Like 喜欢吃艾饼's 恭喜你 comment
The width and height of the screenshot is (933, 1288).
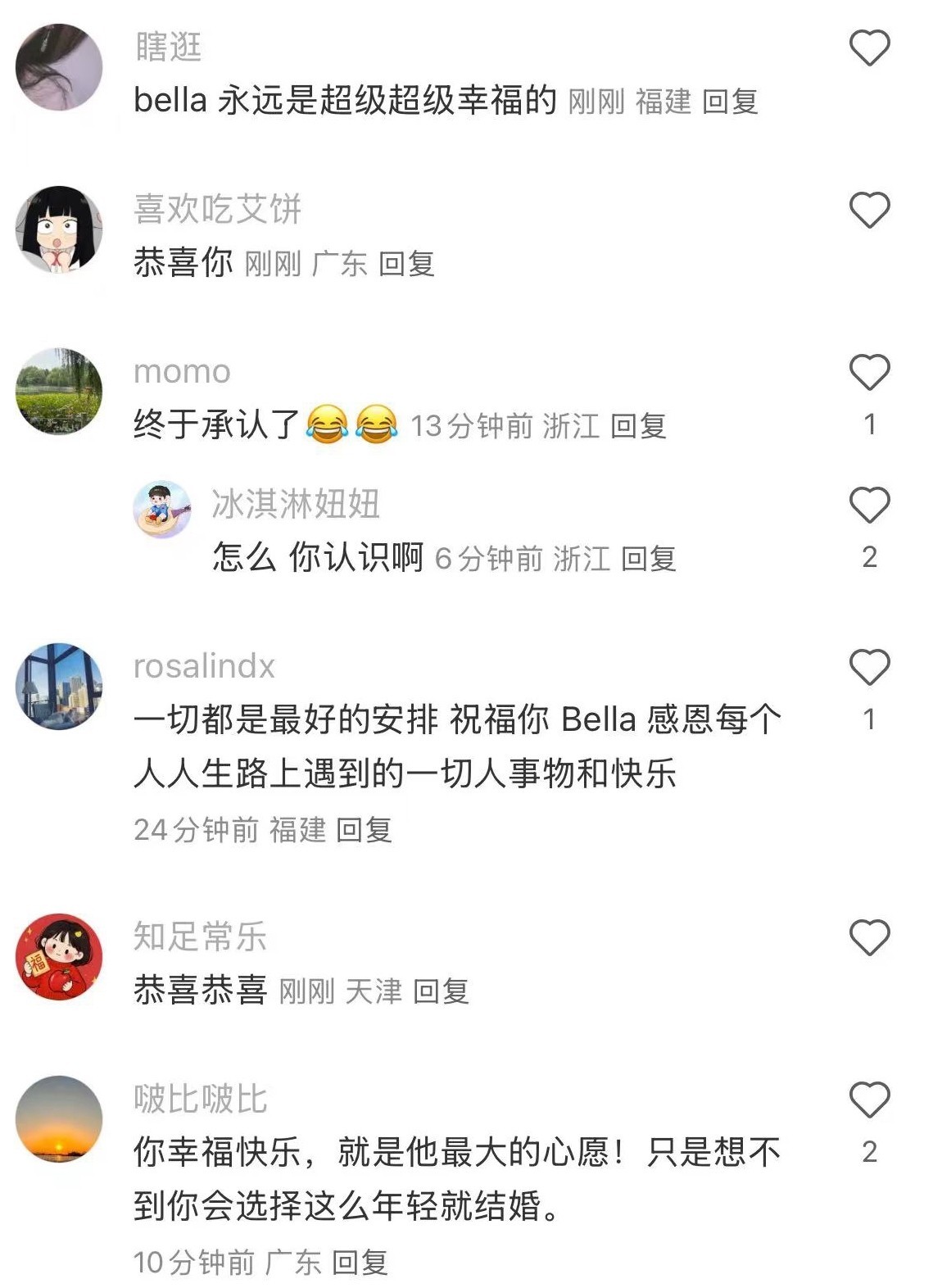coord(869,210)
